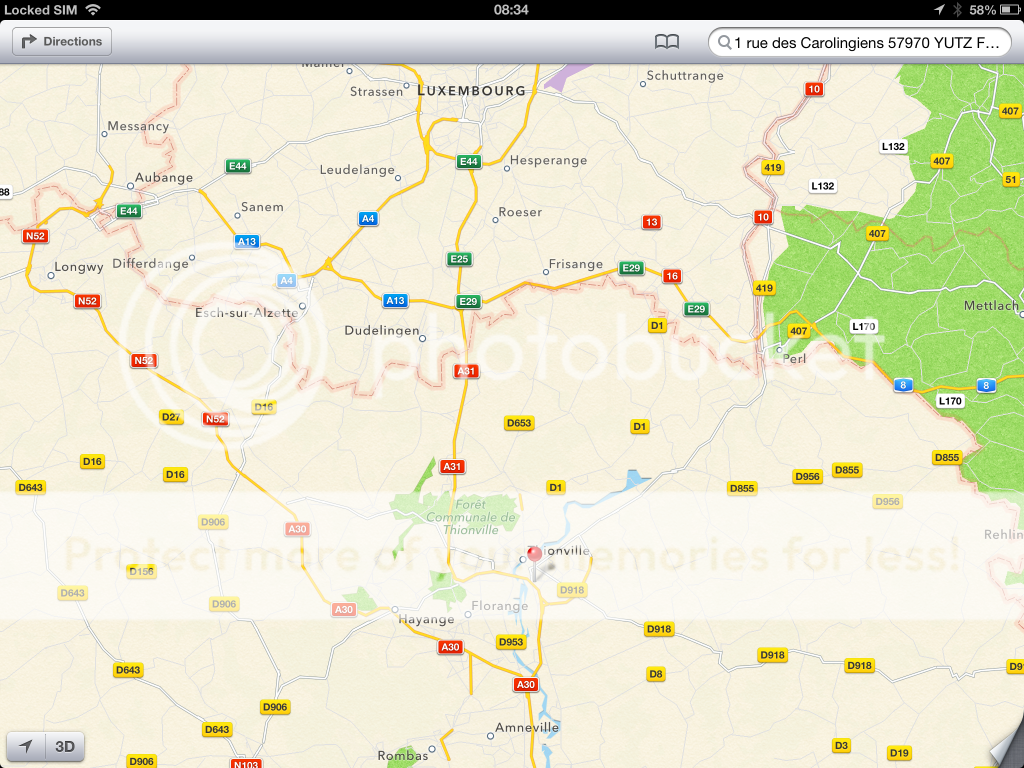Image resolution: width=1024 pixels, height=768 pixels.
Task: Open the bookmarks book icon
Action: coord(666,42)
